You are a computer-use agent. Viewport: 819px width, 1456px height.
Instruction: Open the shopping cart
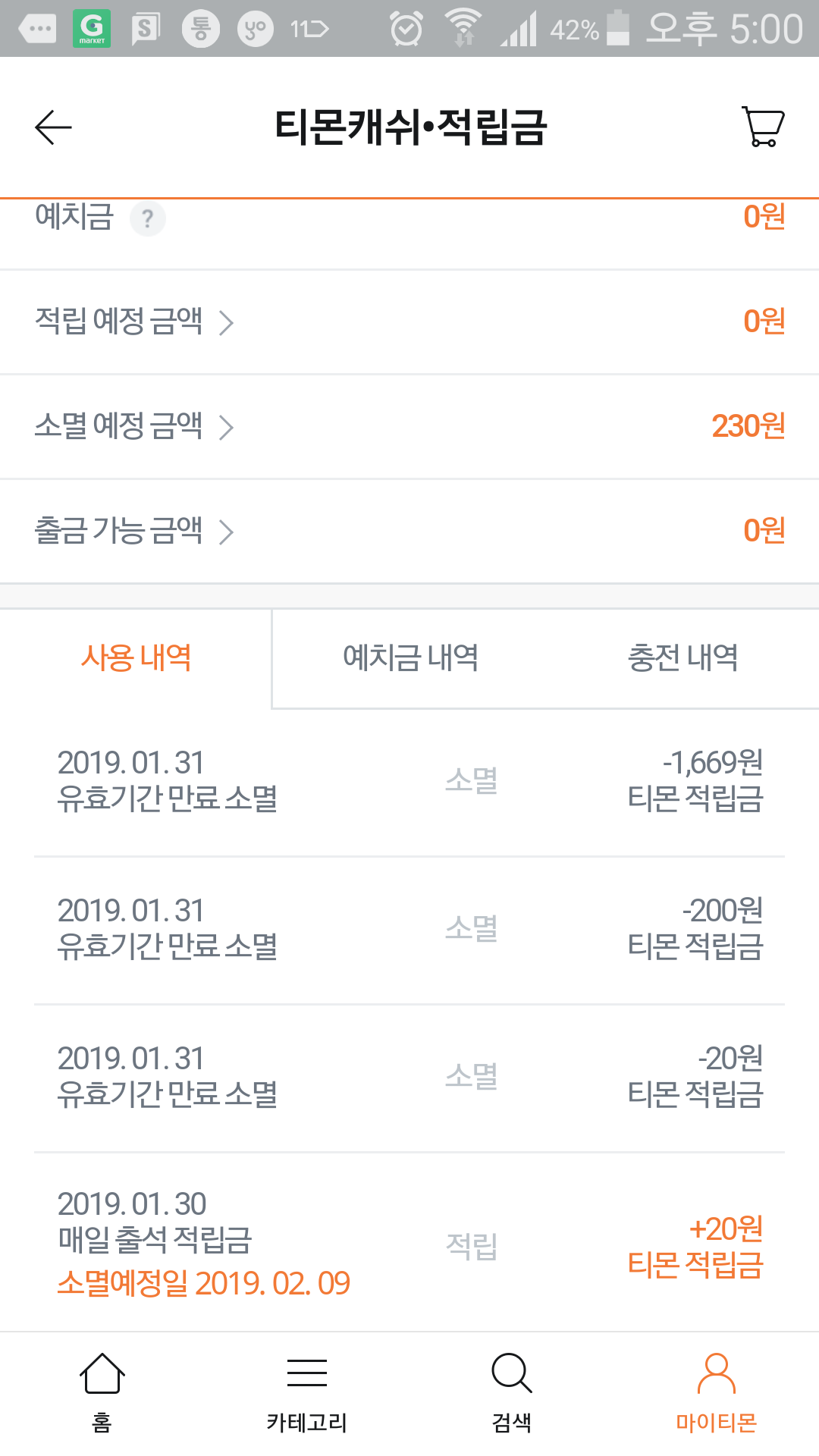coord(762,127)
